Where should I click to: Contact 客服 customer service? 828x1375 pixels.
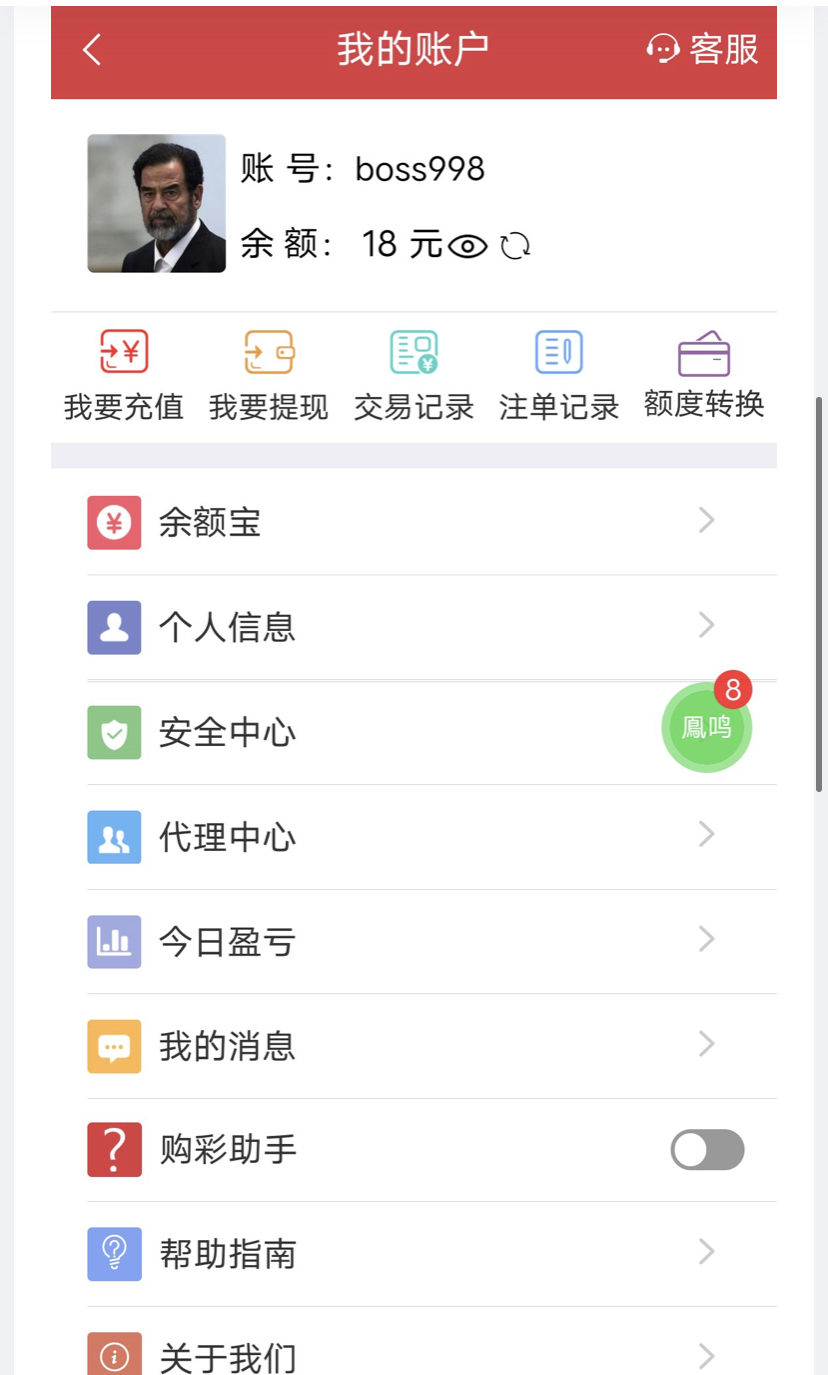(703, 49)
